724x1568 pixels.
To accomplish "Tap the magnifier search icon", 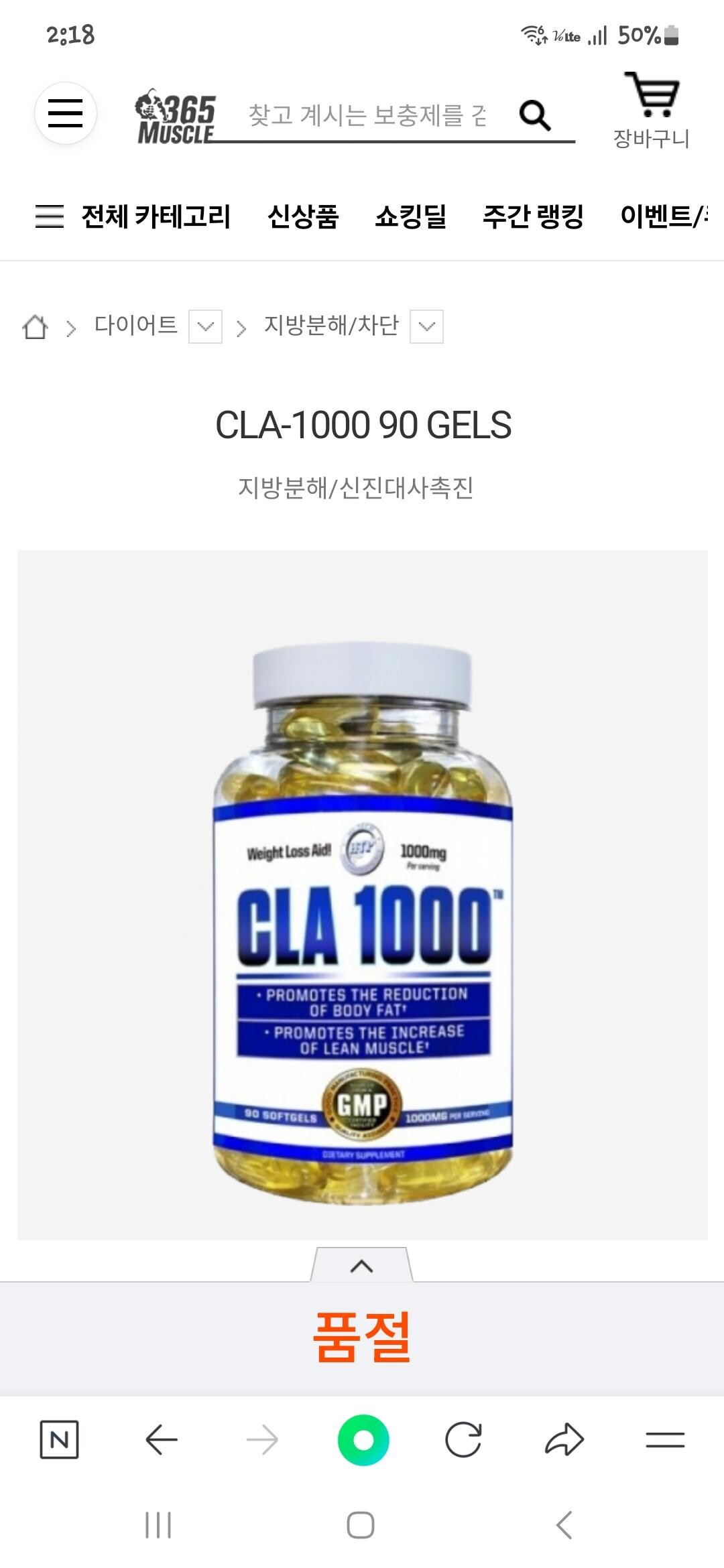I will pos(536,115).
